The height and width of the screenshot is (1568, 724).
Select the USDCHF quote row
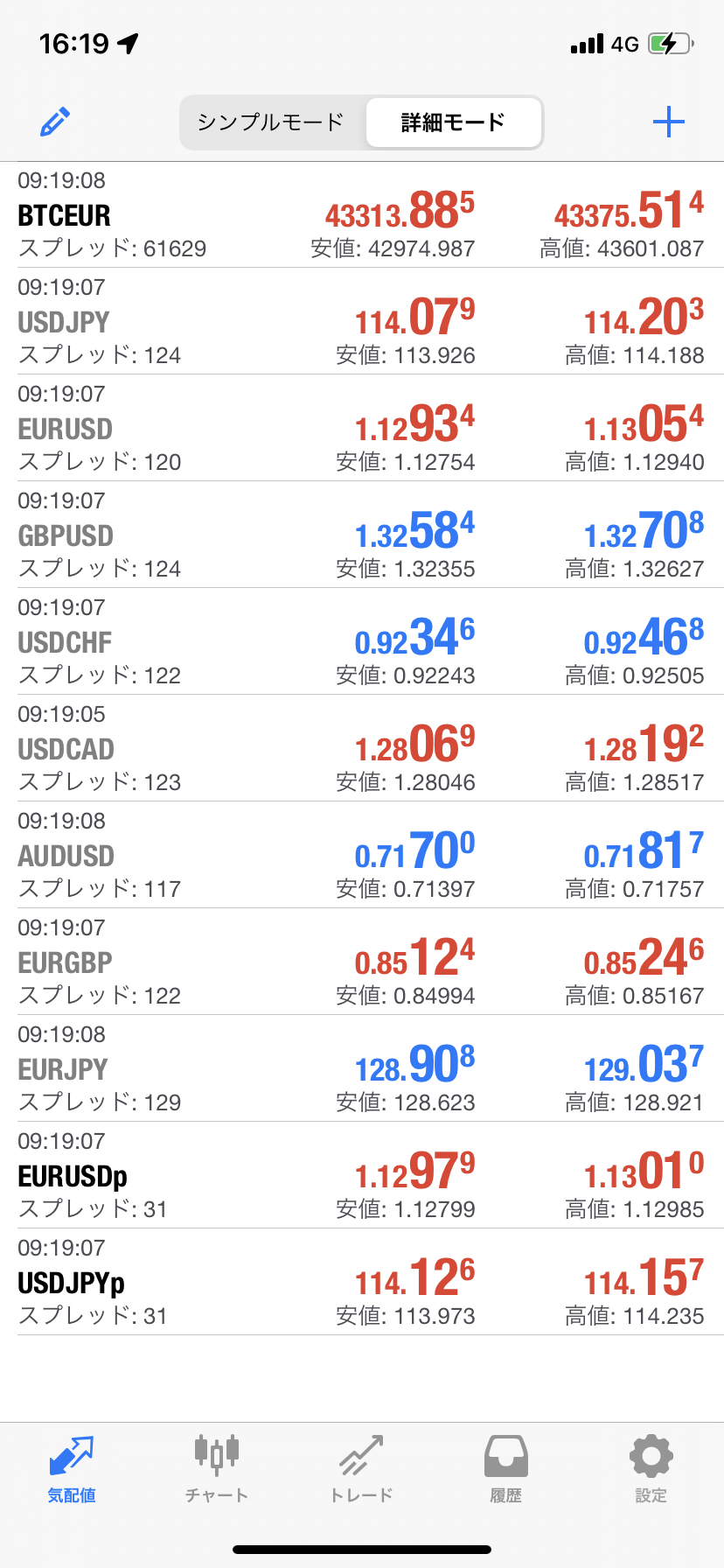tap(362, 642)
